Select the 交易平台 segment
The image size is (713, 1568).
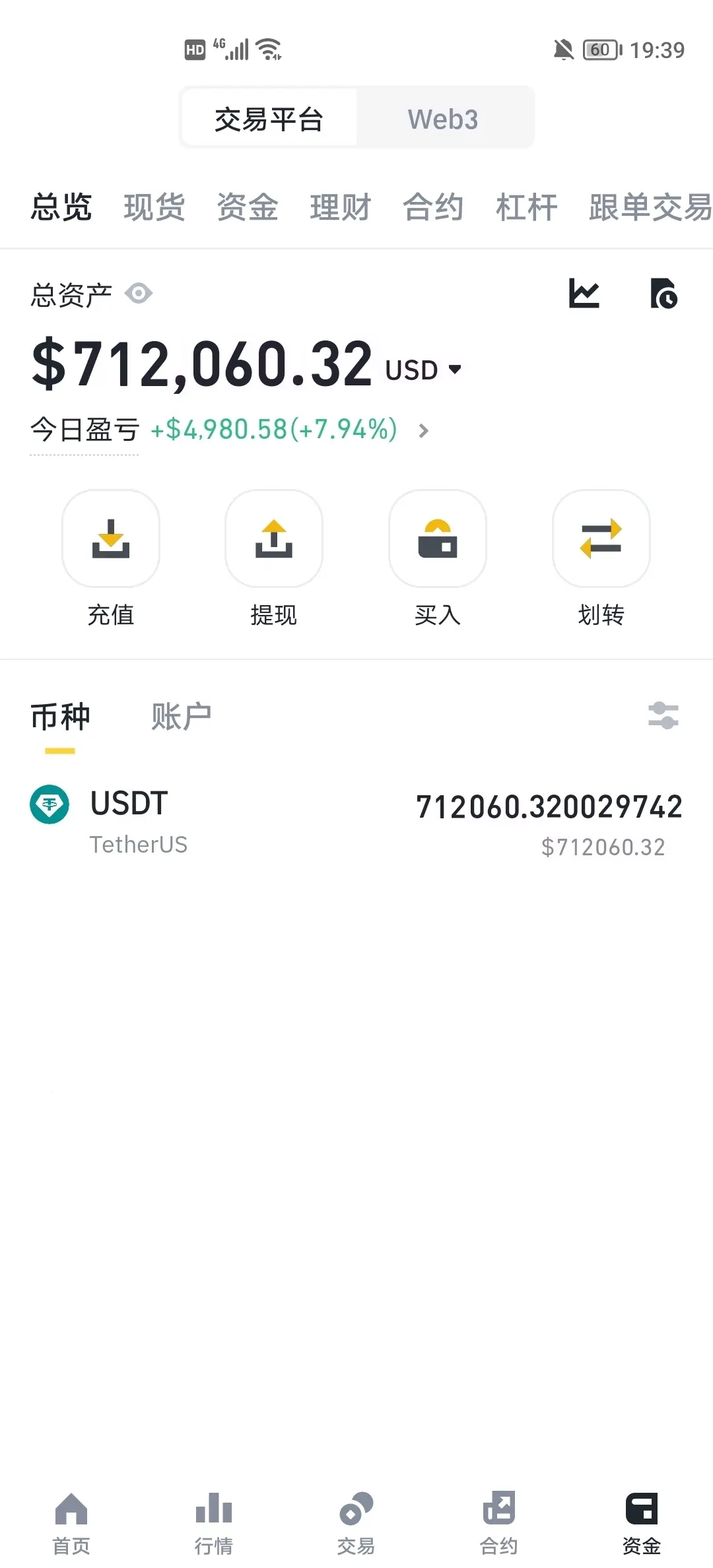click(269, 119)
